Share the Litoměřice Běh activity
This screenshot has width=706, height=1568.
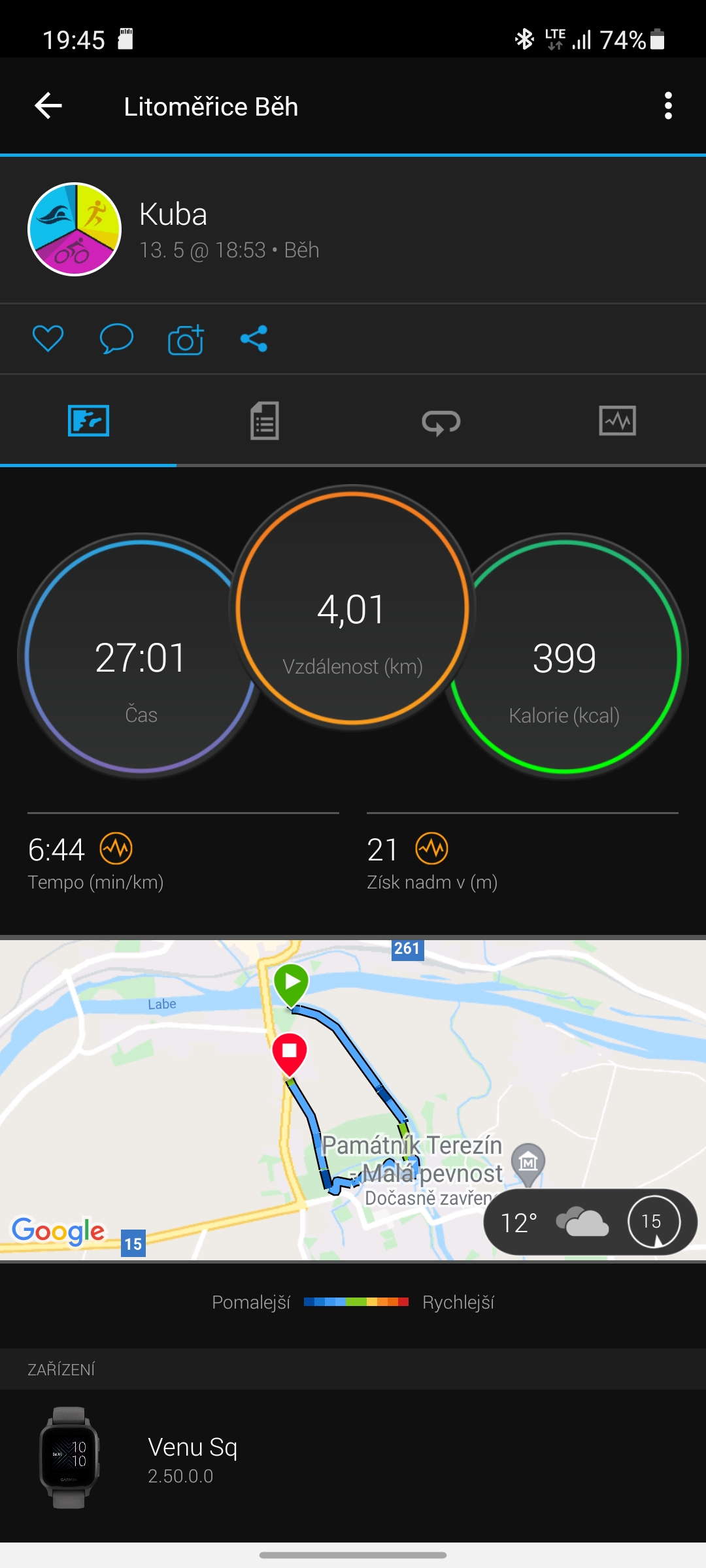coord(254,338)
